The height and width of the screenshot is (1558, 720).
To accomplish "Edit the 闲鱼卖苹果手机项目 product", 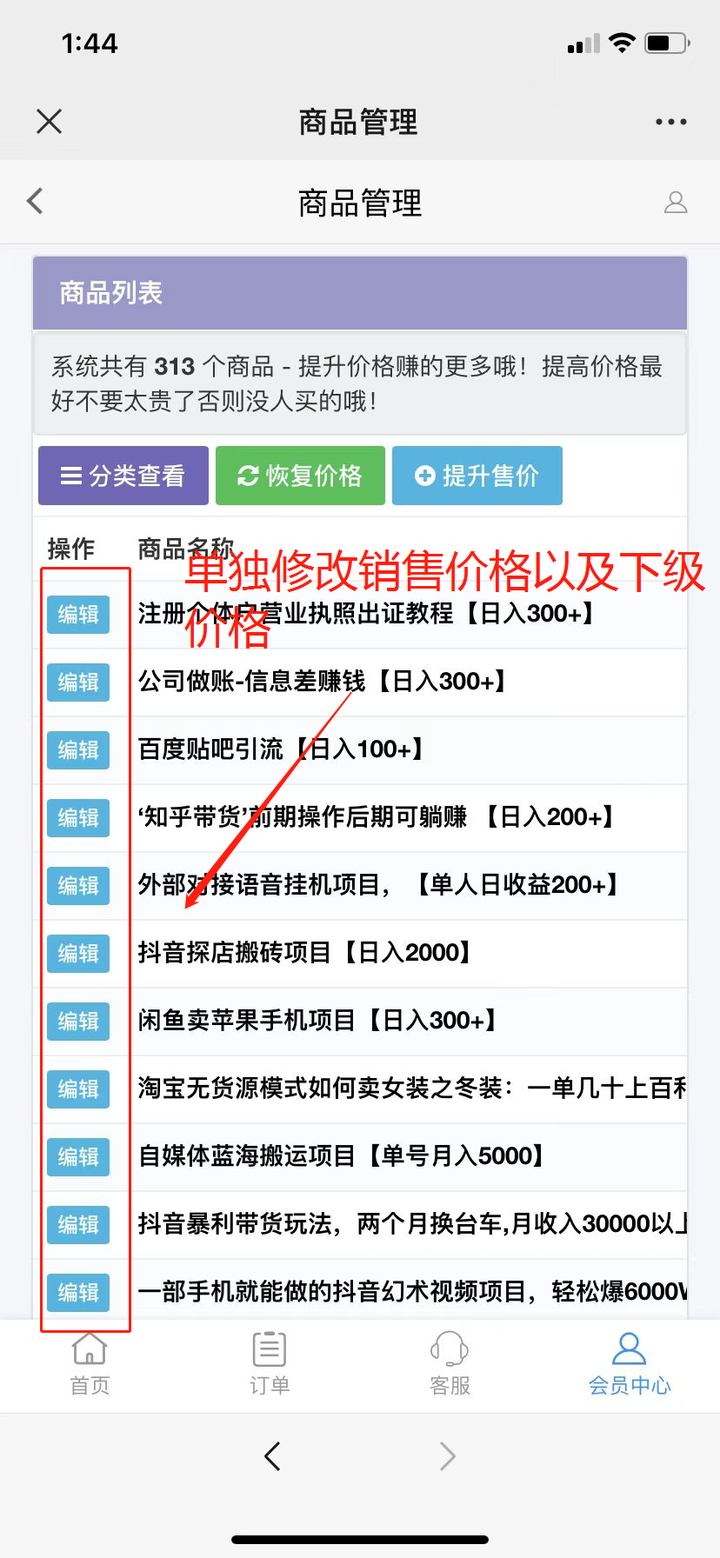I will coord(78,1021).
